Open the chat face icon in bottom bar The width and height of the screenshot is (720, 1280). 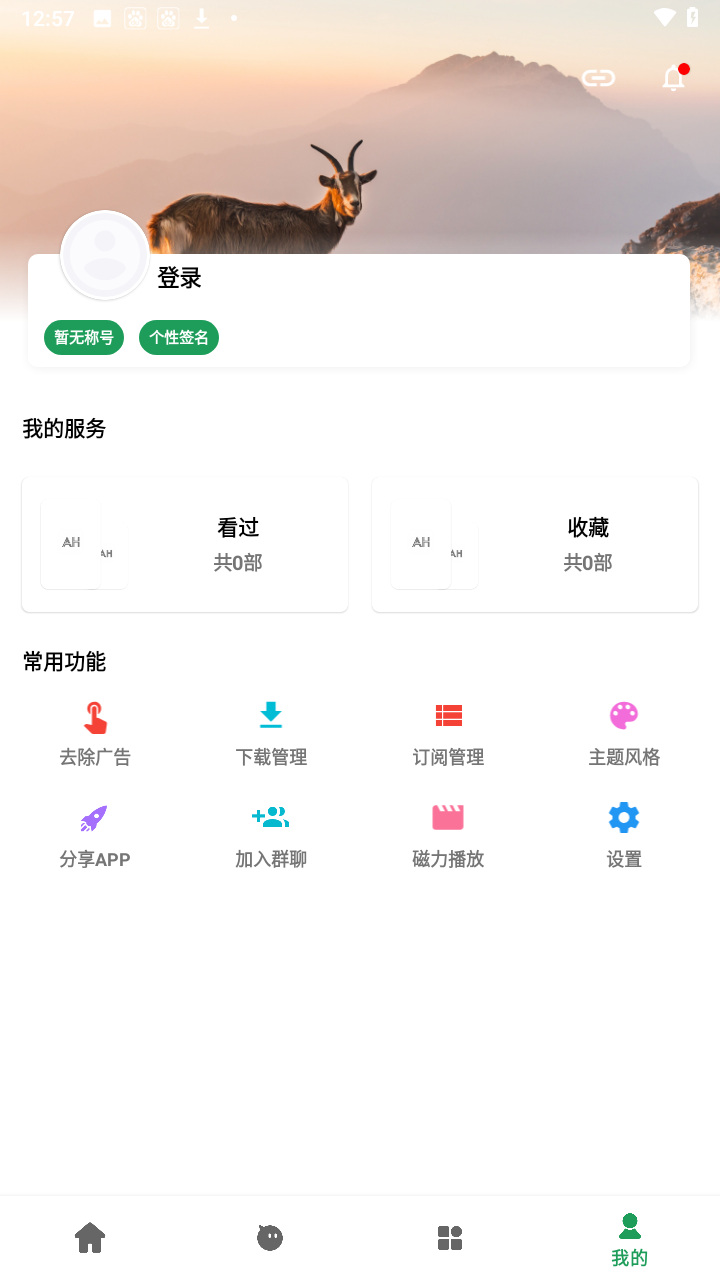click(270, 1237)
